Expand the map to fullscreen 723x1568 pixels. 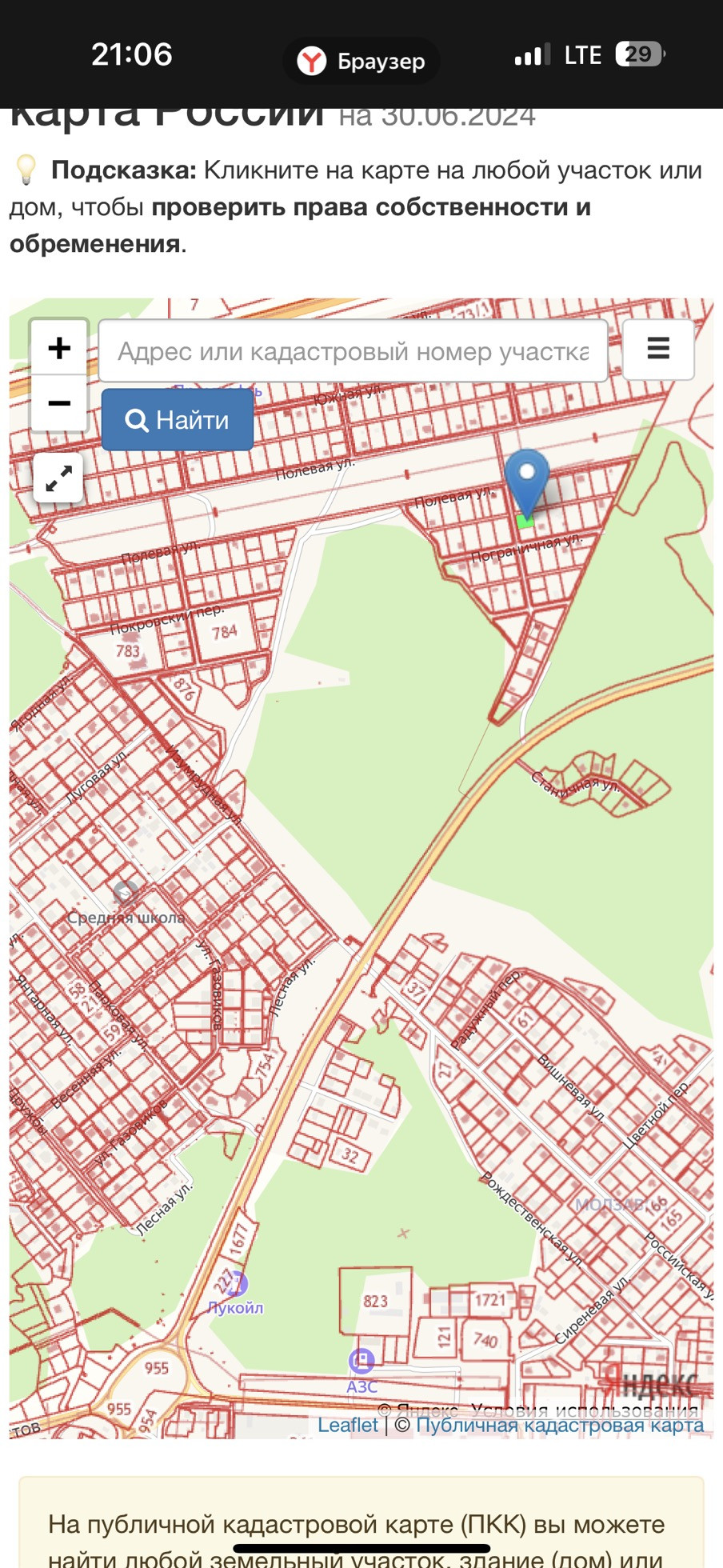pyautogui.click(x=58, y=478)
